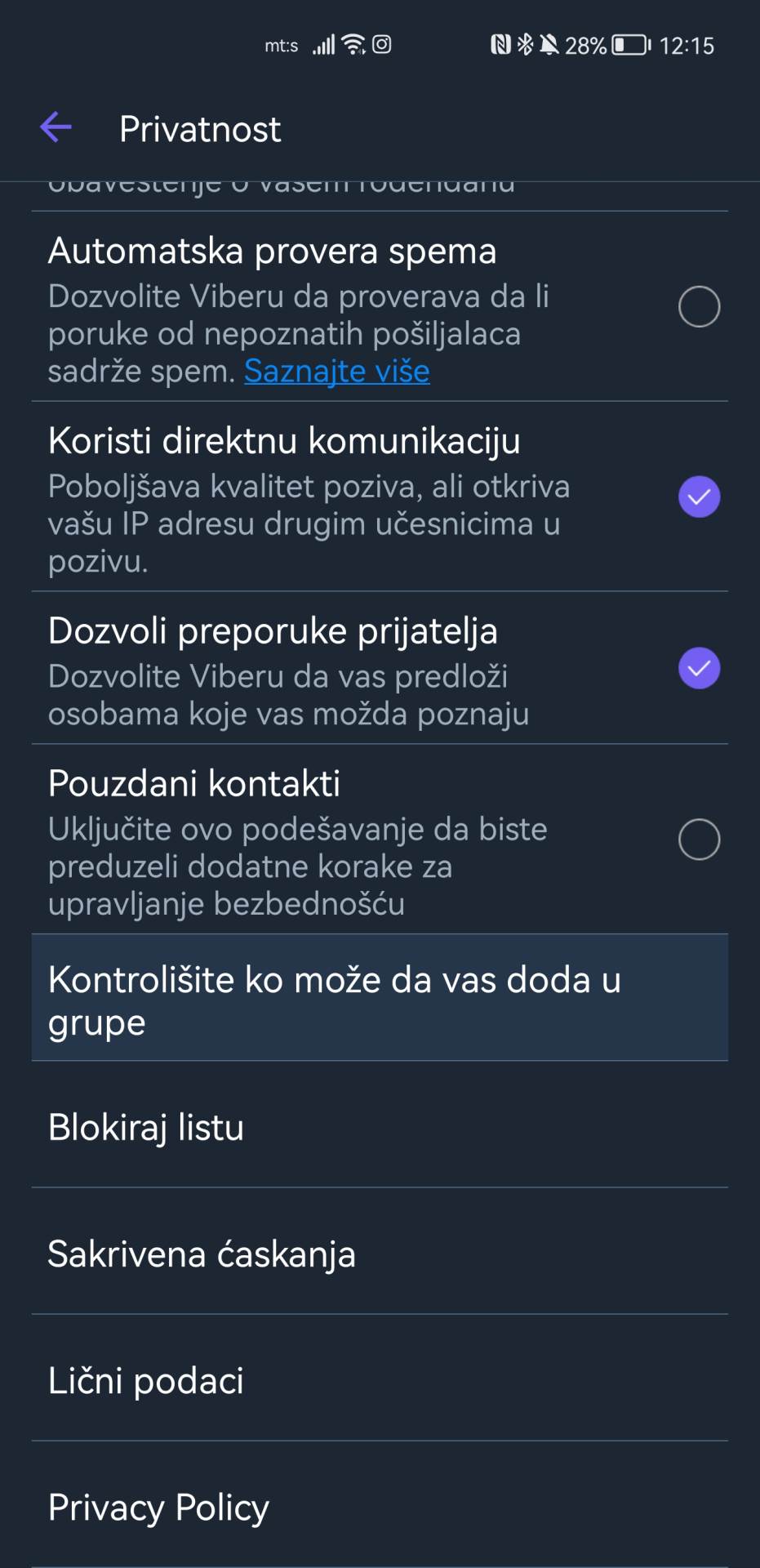Open Lični podaci settings
This screenshot has width=760, height=1568.
145,1380
